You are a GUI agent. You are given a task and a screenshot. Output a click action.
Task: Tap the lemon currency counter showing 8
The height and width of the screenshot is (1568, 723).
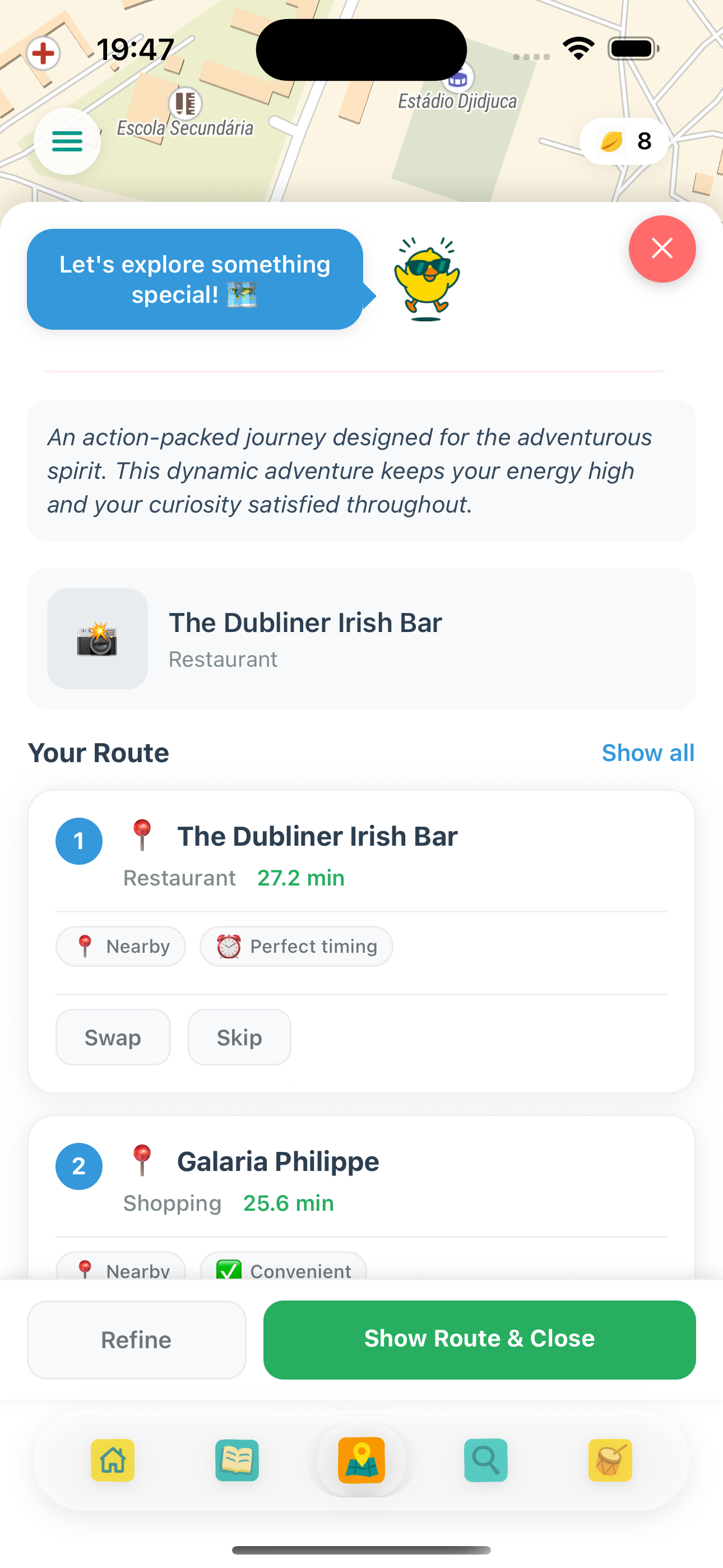click(623, 141)
